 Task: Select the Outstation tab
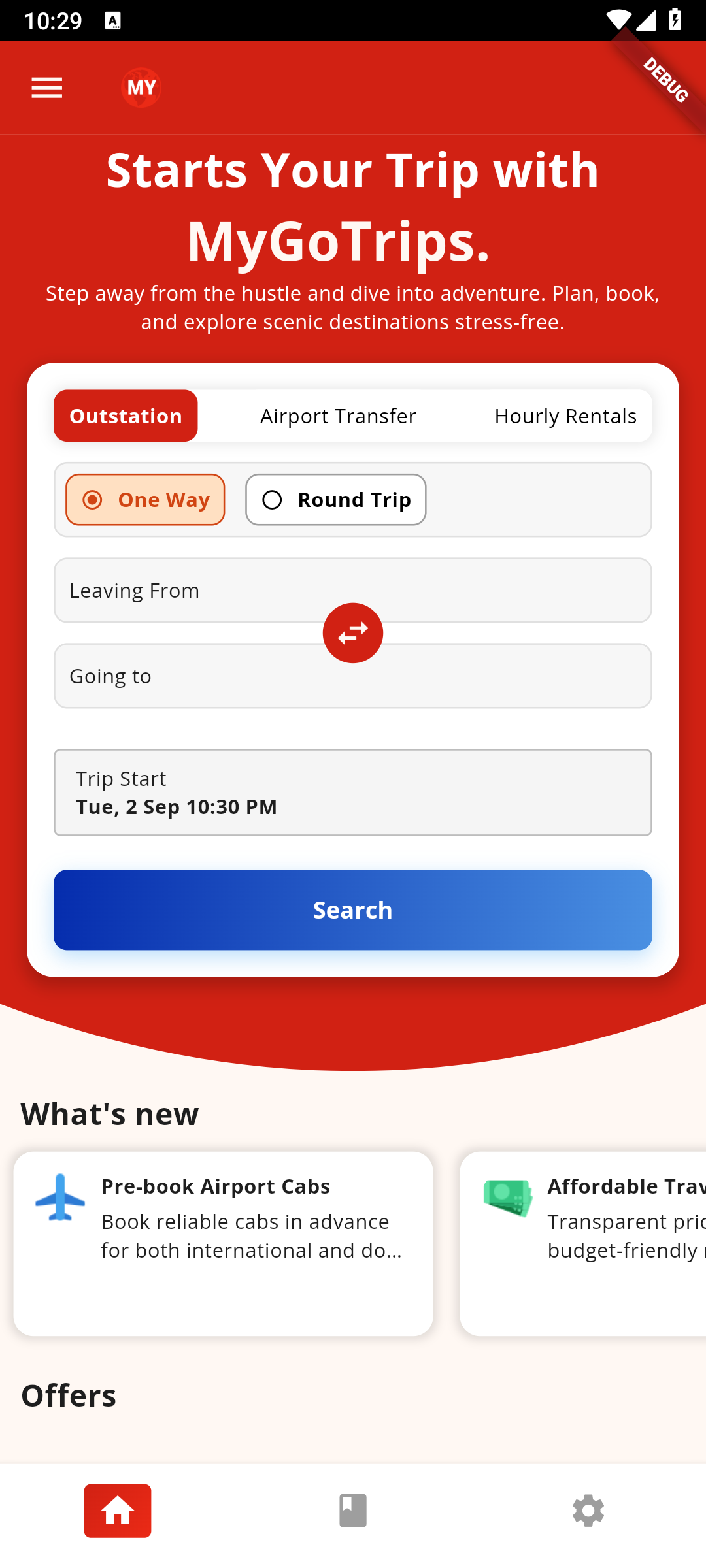[126, 416]
